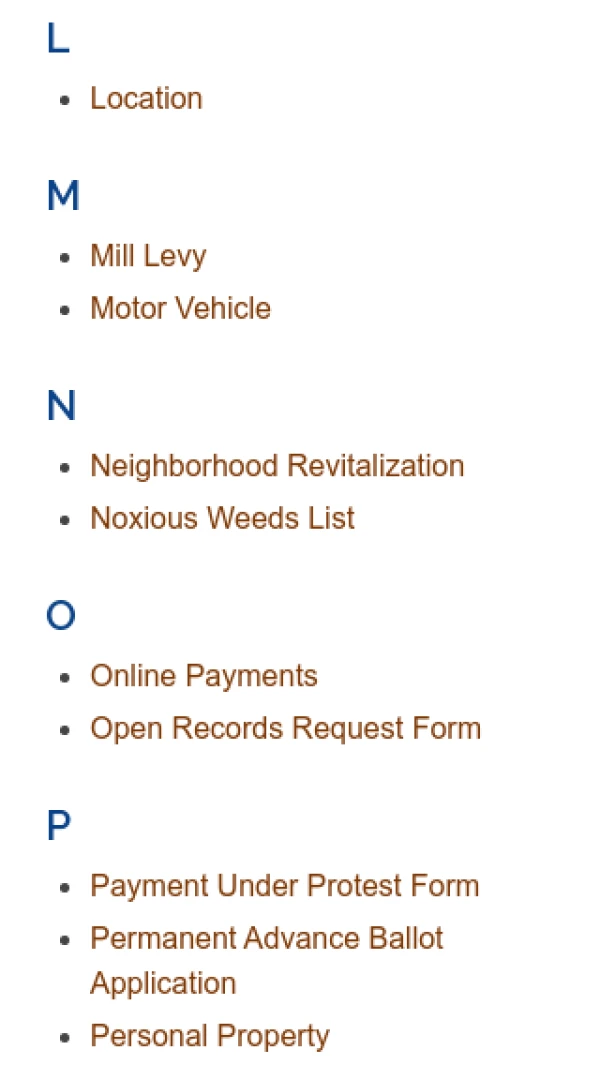Open Permanent Advance Ballot Application link
Image resolution: width=600 pixels, height=1065 pixels.
coord(266,939)
